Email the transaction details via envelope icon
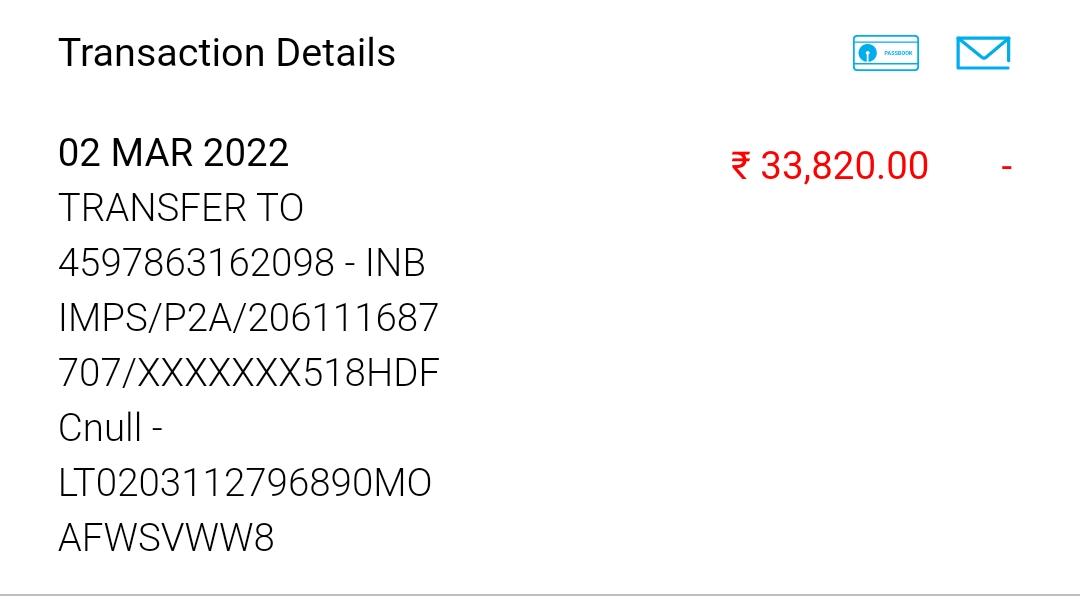 point(982,53)
